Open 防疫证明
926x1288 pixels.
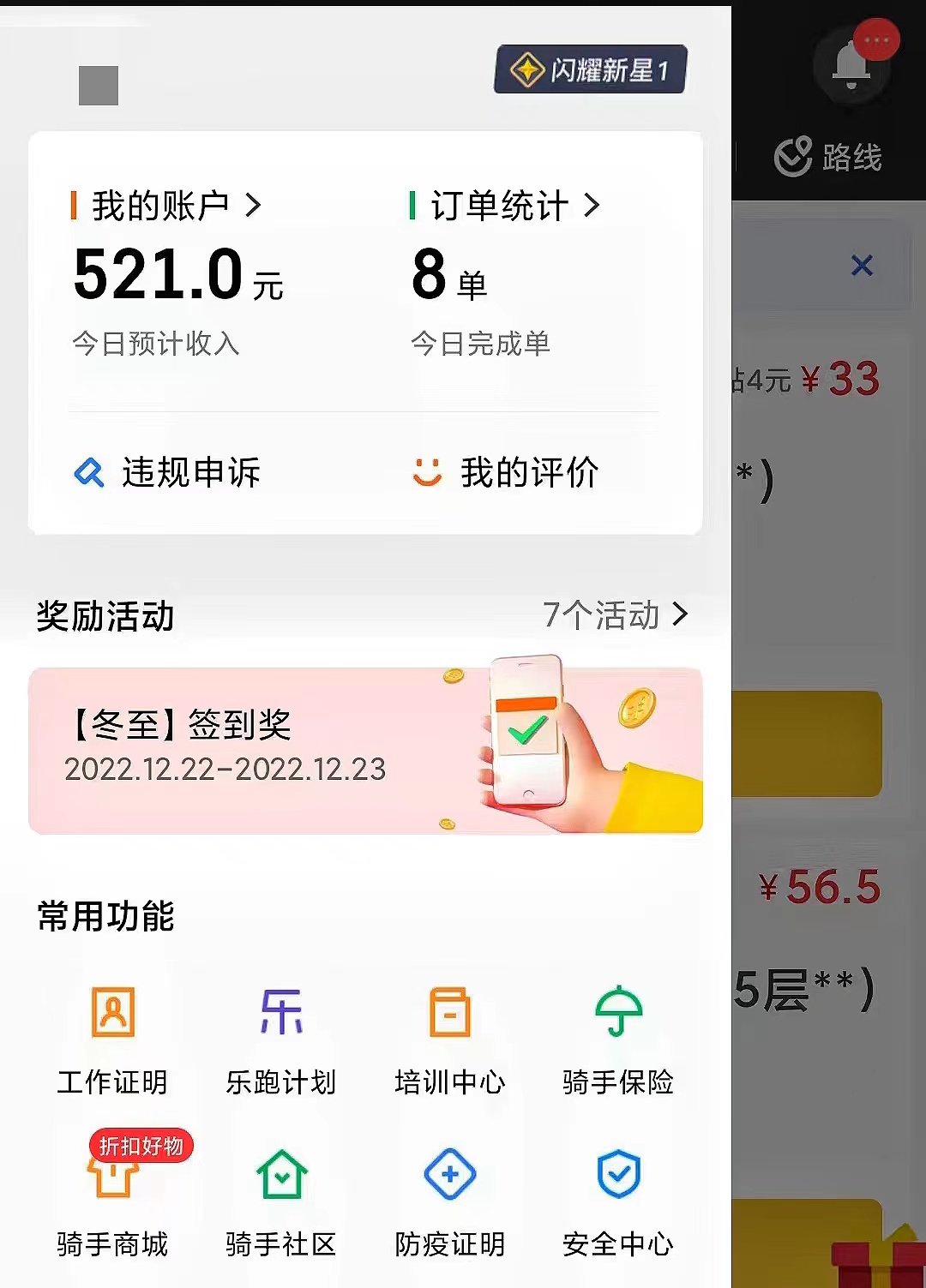[x=450, y=1201]
